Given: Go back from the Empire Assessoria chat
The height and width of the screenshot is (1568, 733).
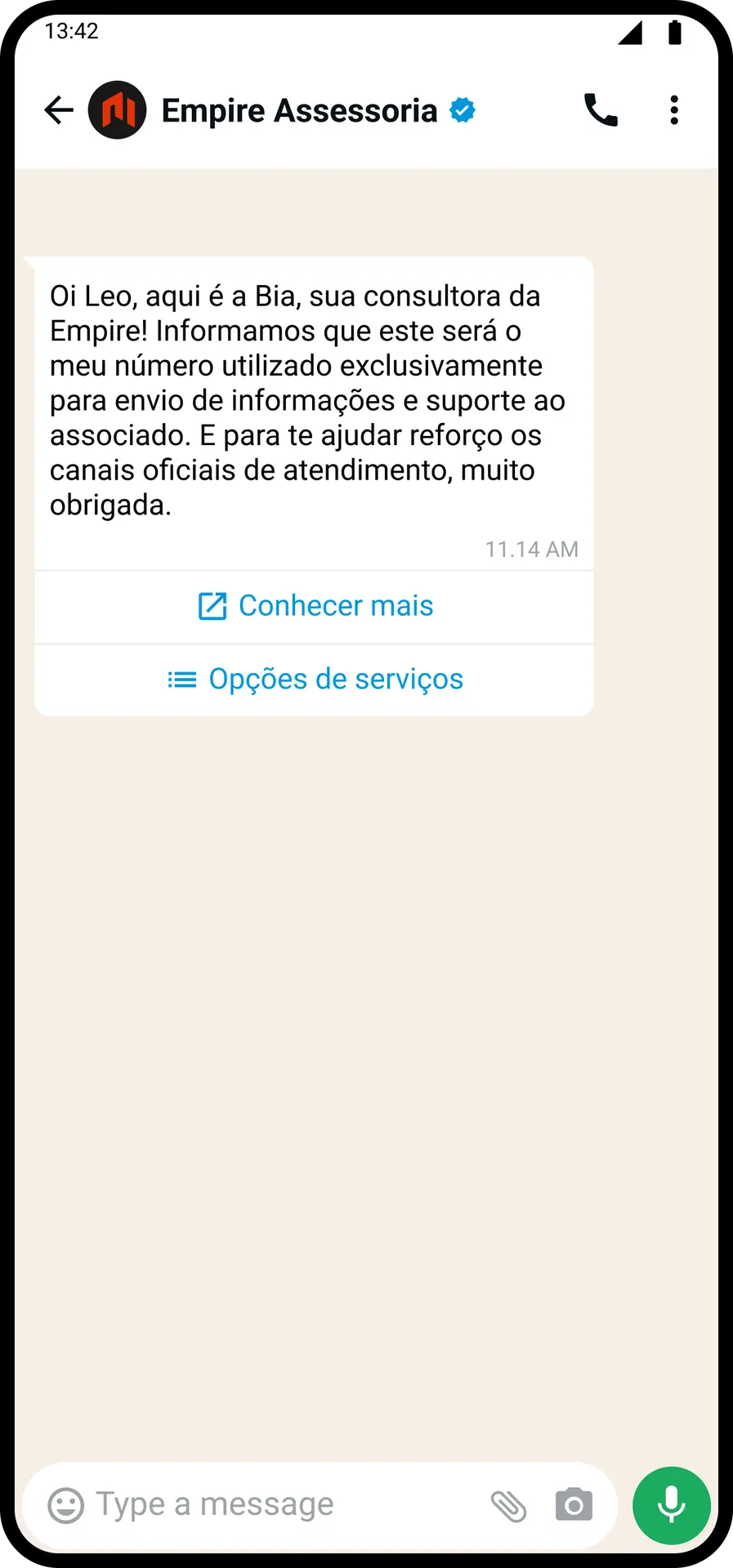Looking at the screenshot, I should (x=59, y=110).
